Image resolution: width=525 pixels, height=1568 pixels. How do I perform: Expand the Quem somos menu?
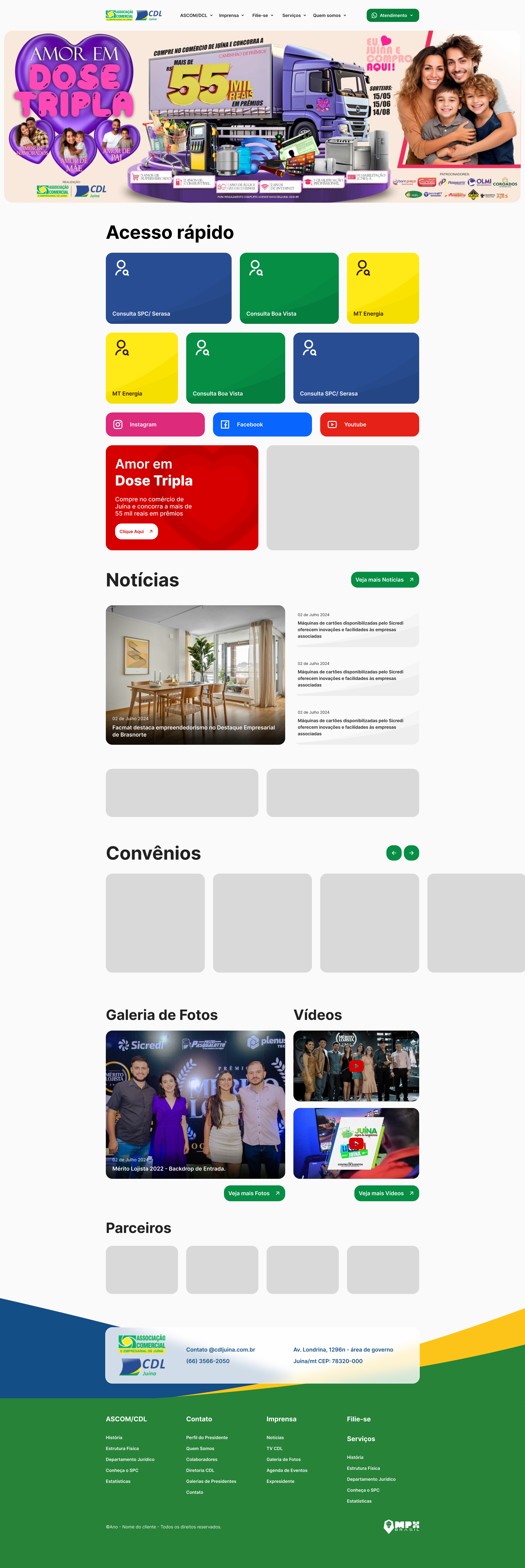click(329, 15)
